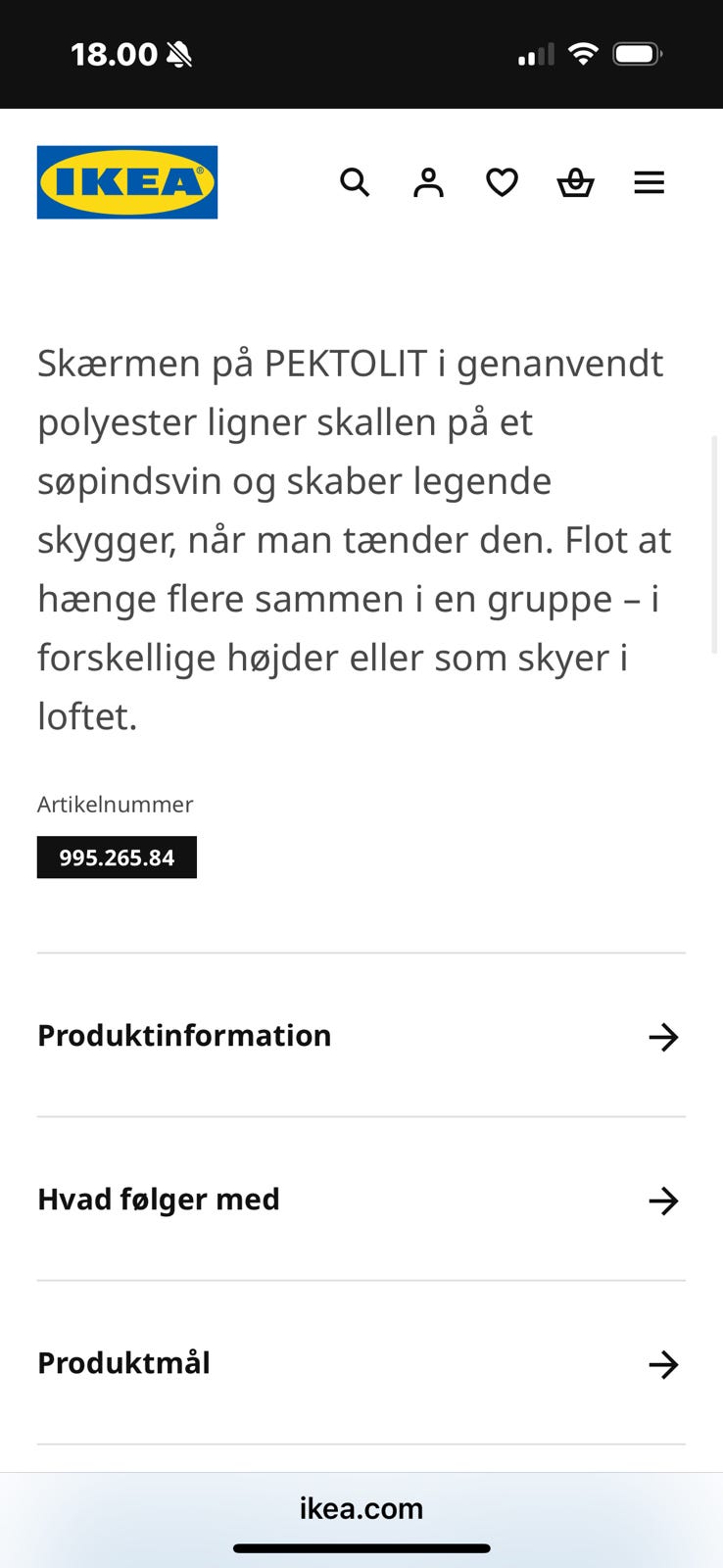Open the search icon
Screen dimensions: 723x1568
pos(354,182)
